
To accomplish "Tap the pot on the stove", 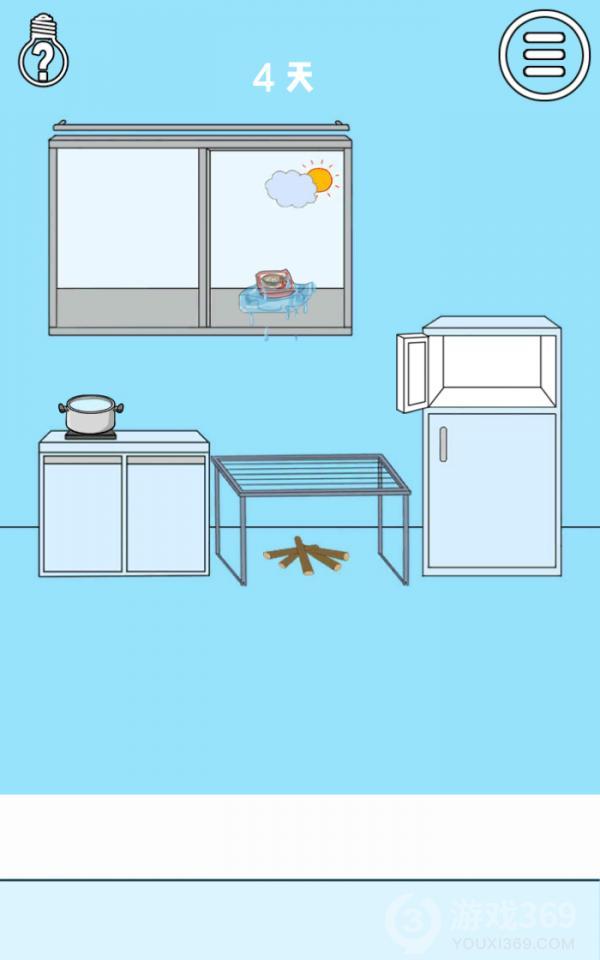I will [91, 415].
